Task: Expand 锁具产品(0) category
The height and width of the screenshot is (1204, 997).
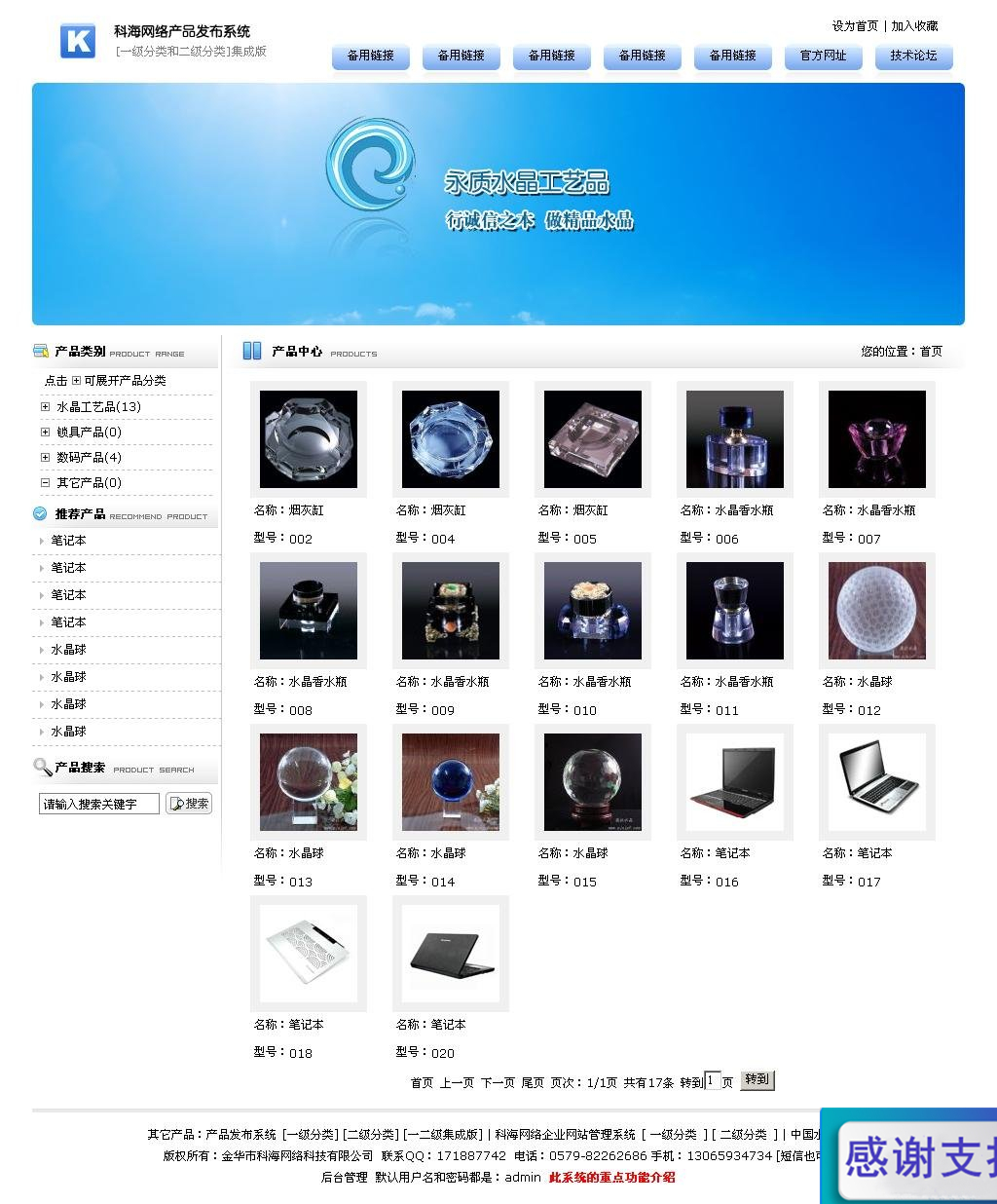Action: (x=89, y=433)
